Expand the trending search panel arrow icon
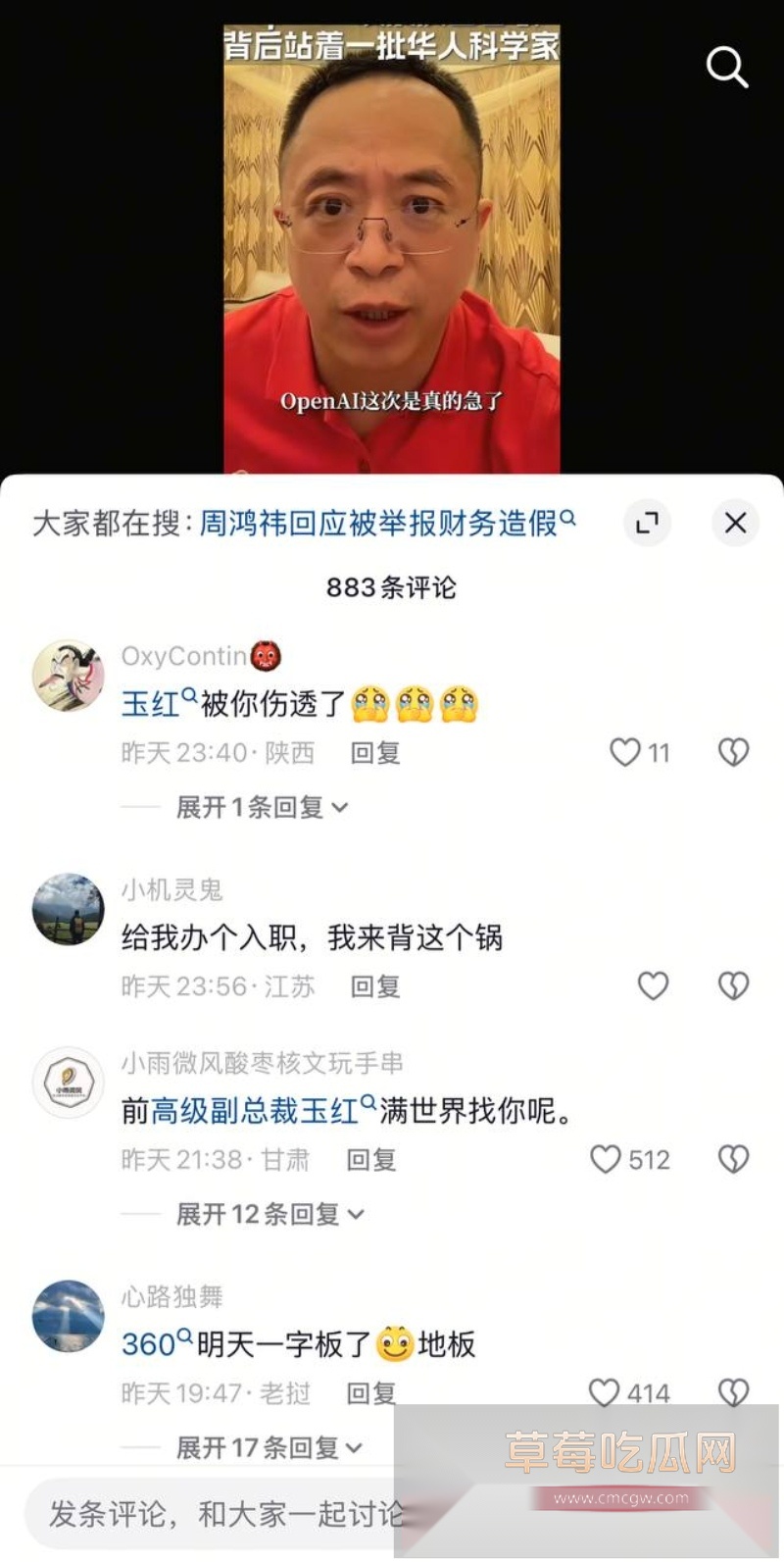784x1562 pixels. coord(647,523)
